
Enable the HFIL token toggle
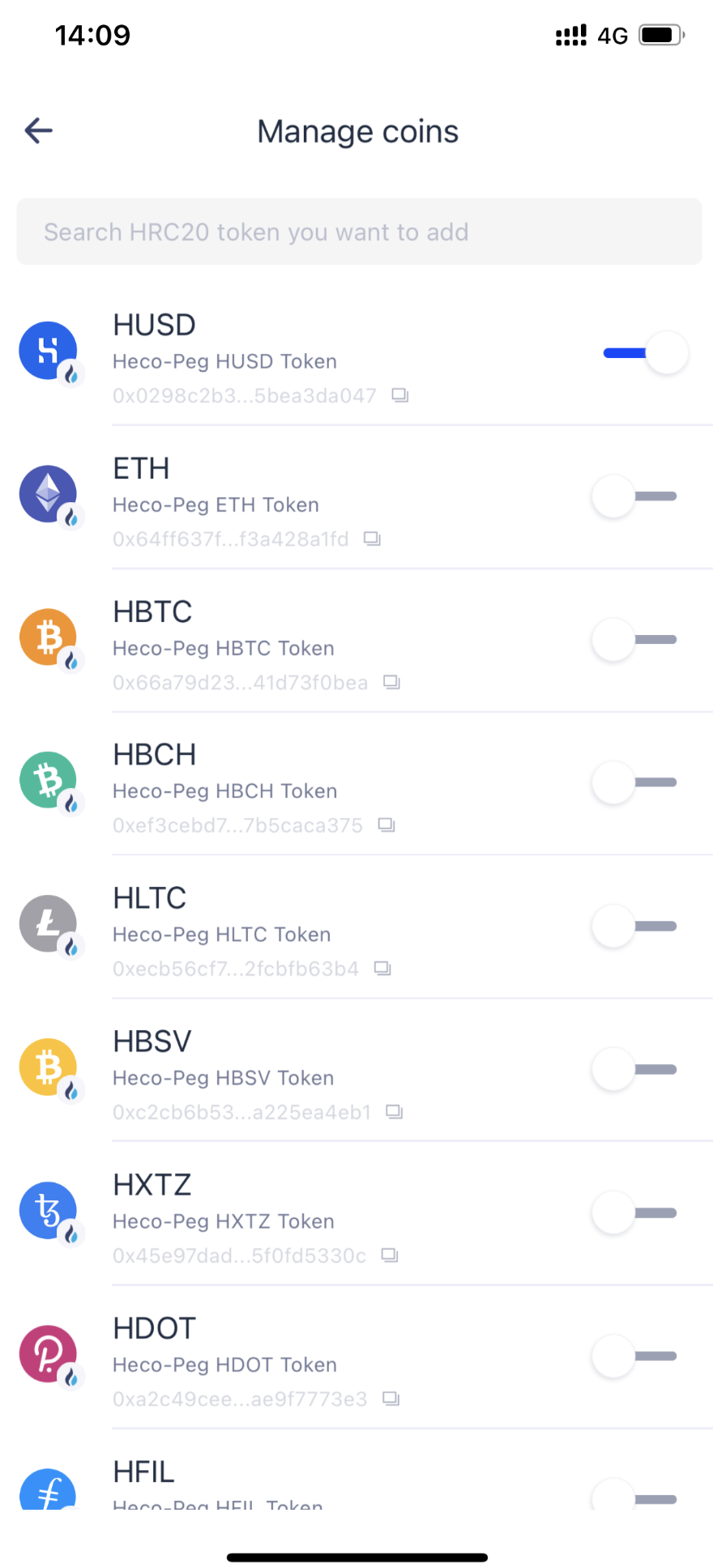(634, 1494)
